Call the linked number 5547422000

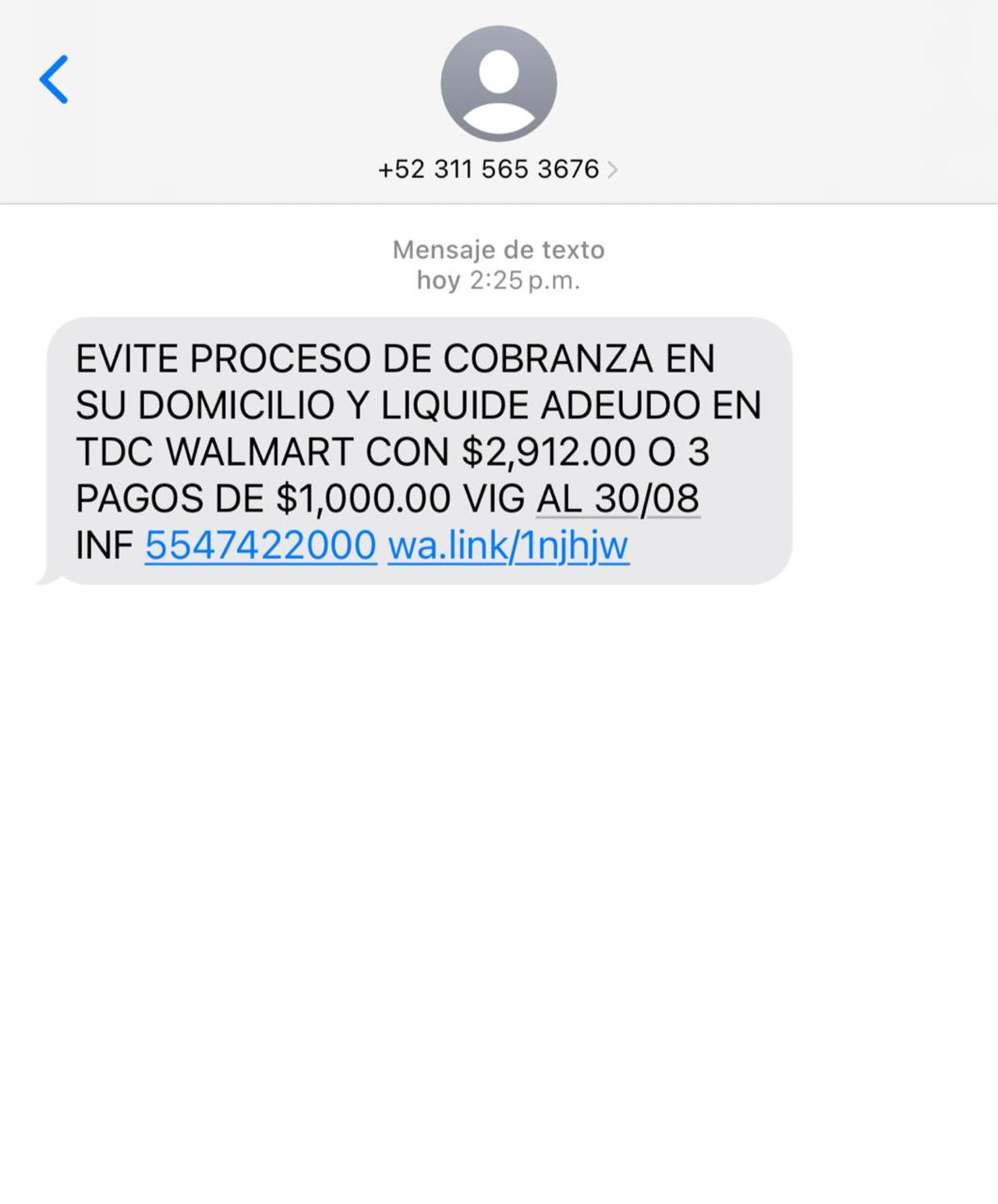coord(260,545)
